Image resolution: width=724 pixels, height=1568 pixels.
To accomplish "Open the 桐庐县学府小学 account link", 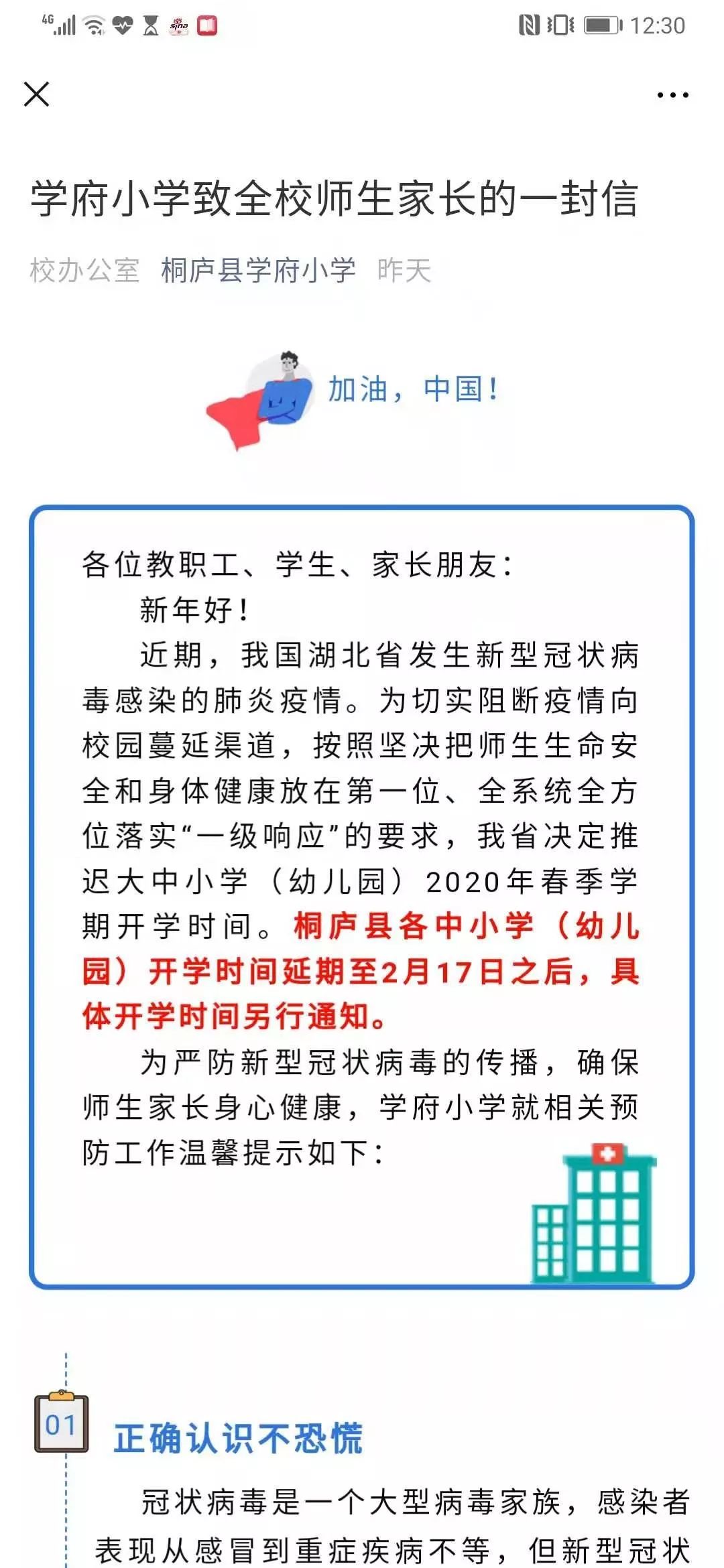I will (x=258, y=271).
